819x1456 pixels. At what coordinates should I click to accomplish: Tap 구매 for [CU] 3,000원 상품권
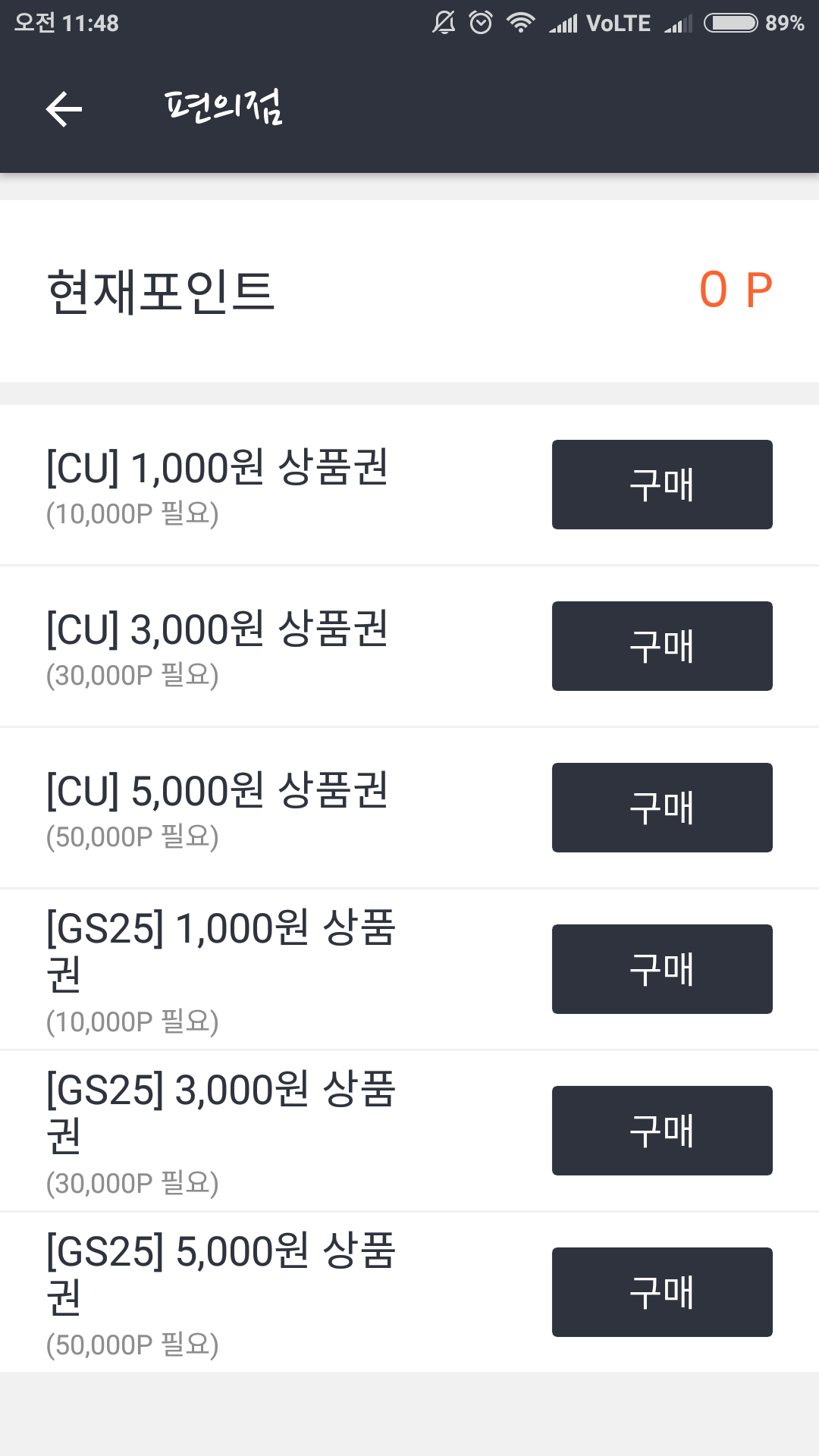point(662,646)
